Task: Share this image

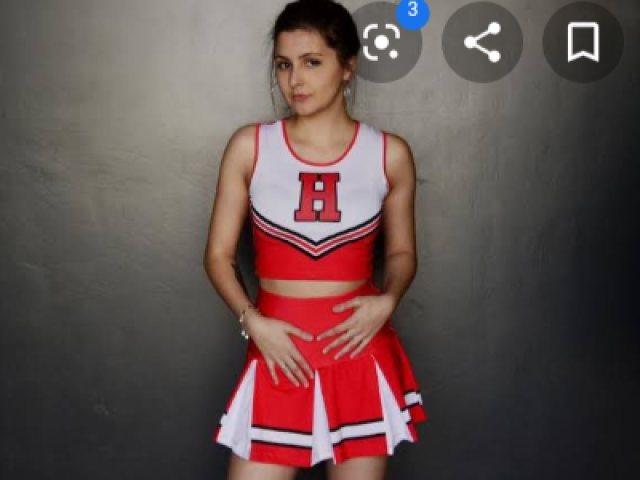Action: tap(482, 42)
